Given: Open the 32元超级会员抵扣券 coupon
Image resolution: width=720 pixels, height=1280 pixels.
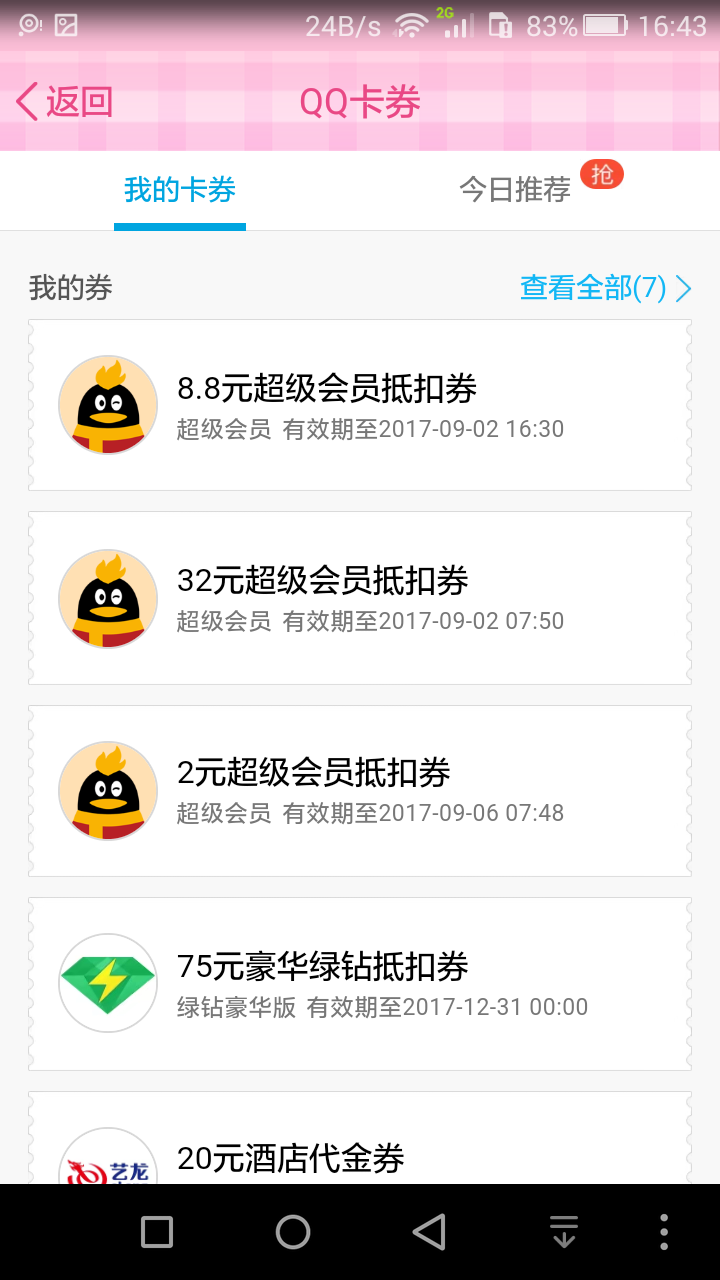Looking at the screenshot, I should [360, 598].
